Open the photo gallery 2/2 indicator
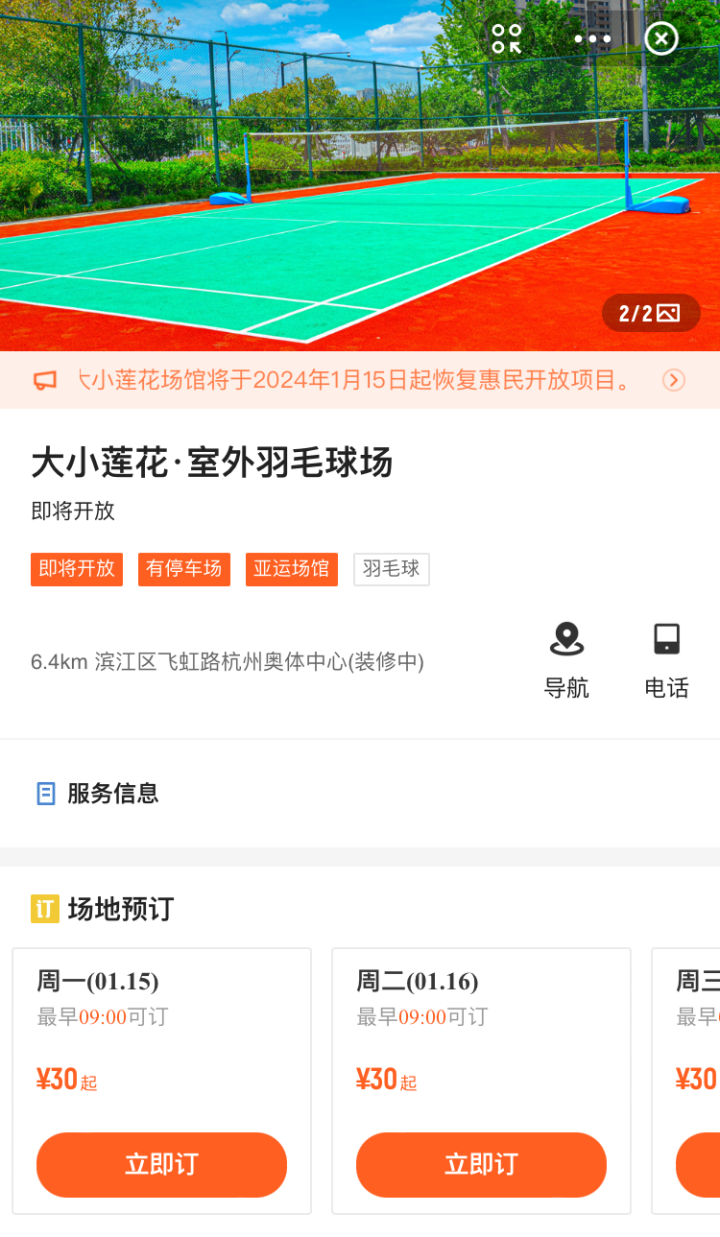720x1237 pixels. click(x=650, y=314)
